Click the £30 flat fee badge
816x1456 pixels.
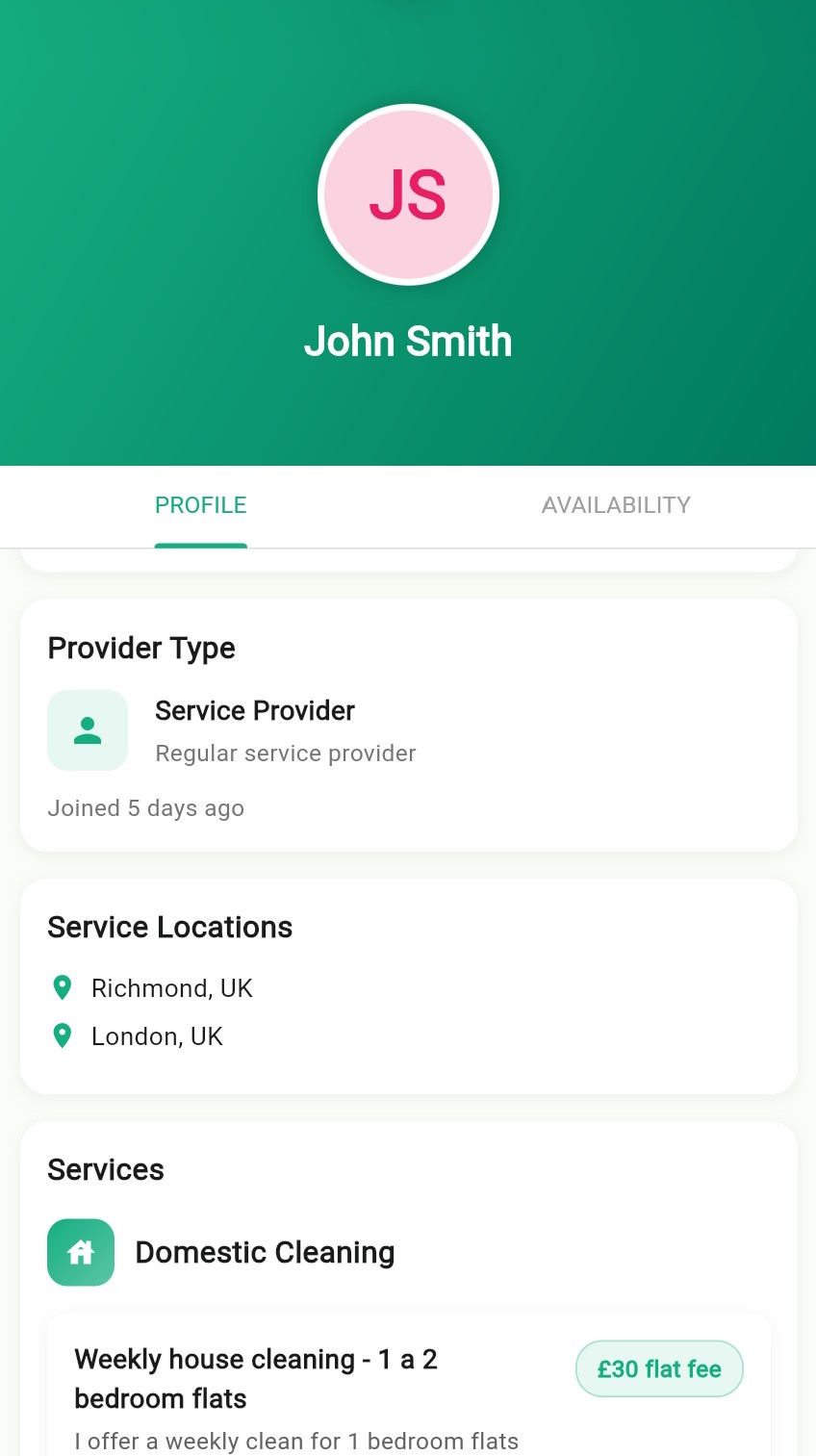tap(659, 1368)
